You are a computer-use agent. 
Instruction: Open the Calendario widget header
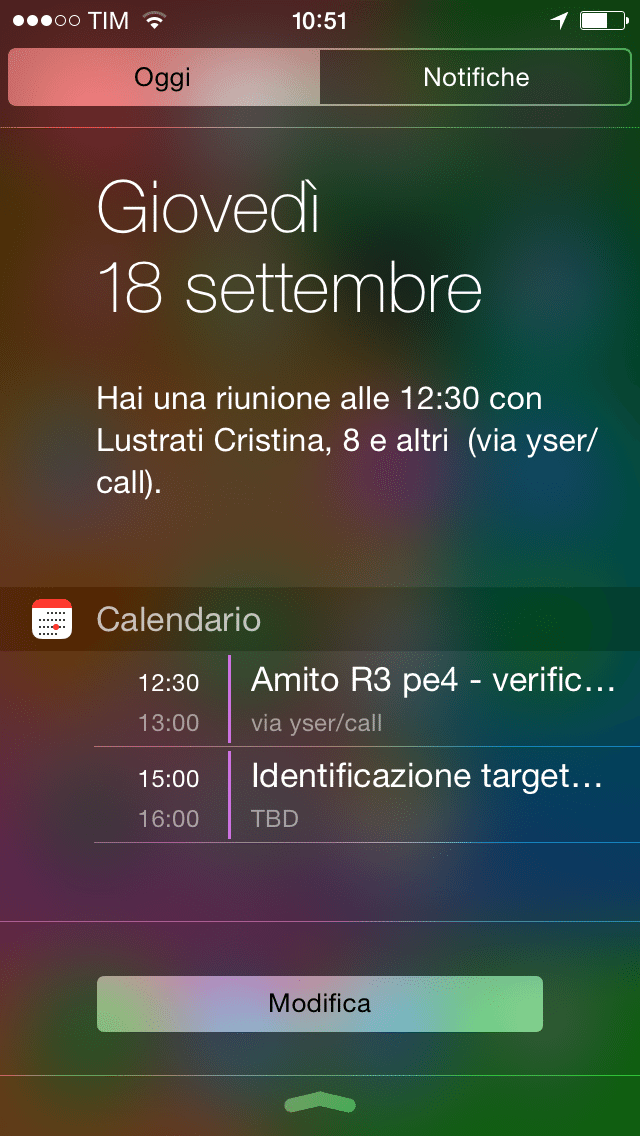coord(178,619)
